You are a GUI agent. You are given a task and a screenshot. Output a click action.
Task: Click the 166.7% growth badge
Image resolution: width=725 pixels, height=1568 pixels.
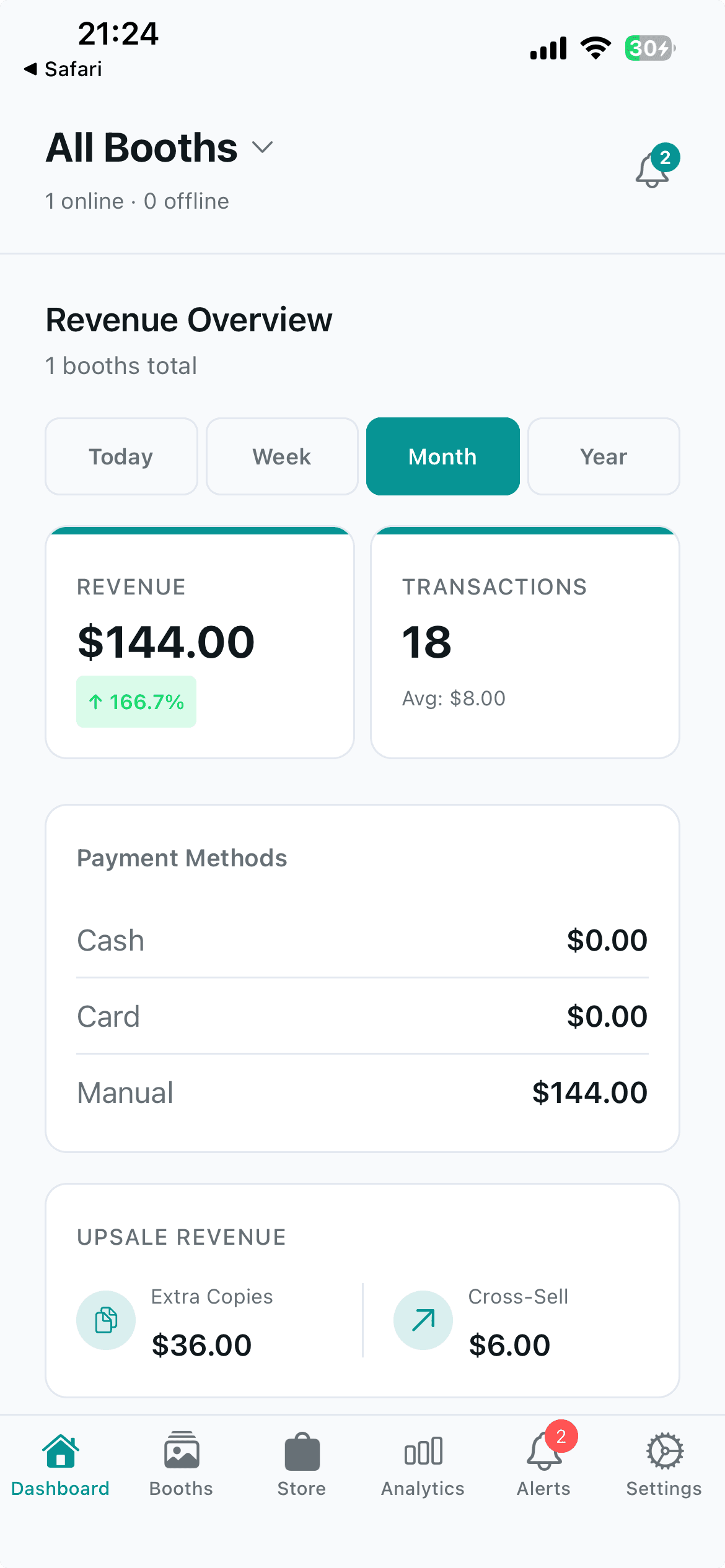pyautogui.click(x=136, y=701)
